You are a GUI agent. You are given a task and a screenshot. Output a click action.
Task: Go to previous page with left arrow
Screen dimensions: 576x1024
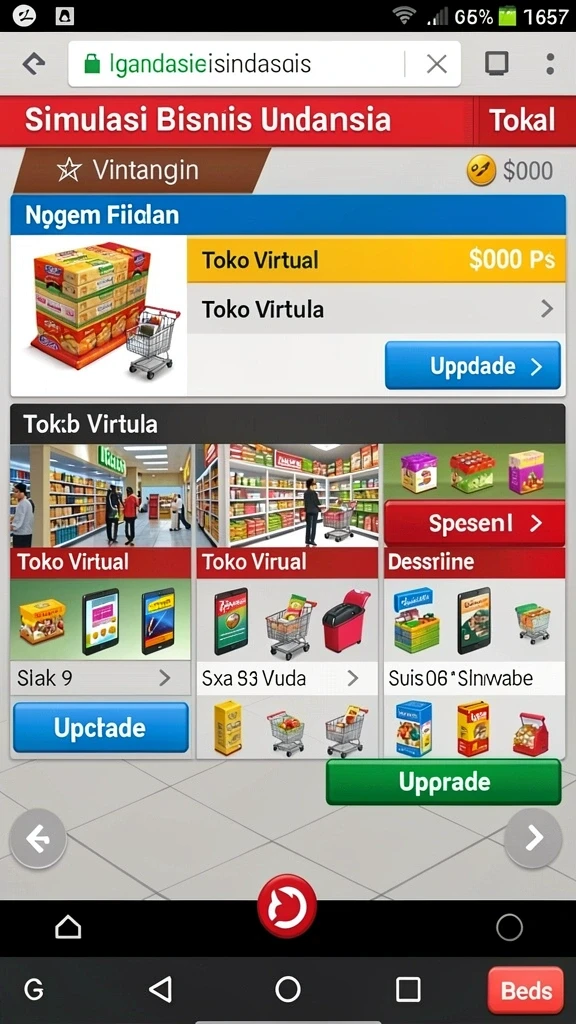click(x=38, y=838)
